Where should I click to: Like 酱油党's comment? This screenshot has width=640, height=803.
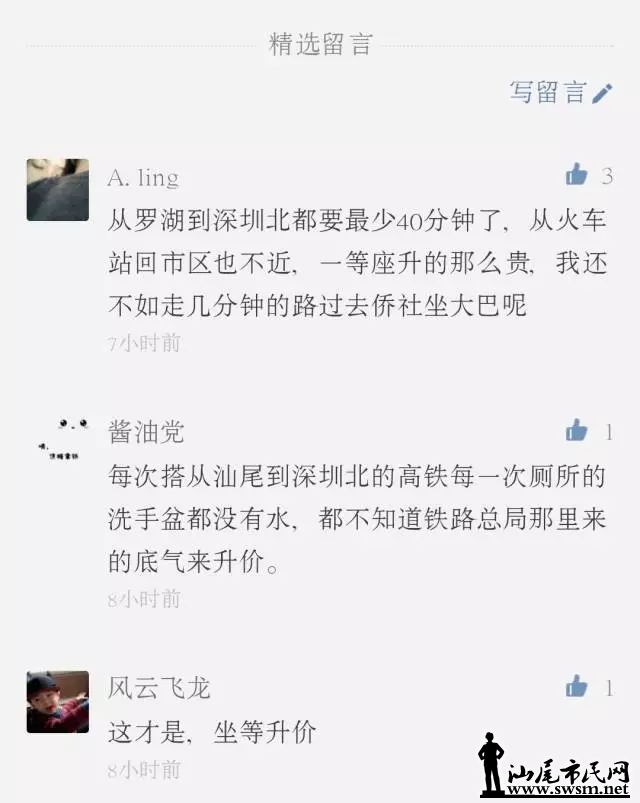tap(577, 431)
